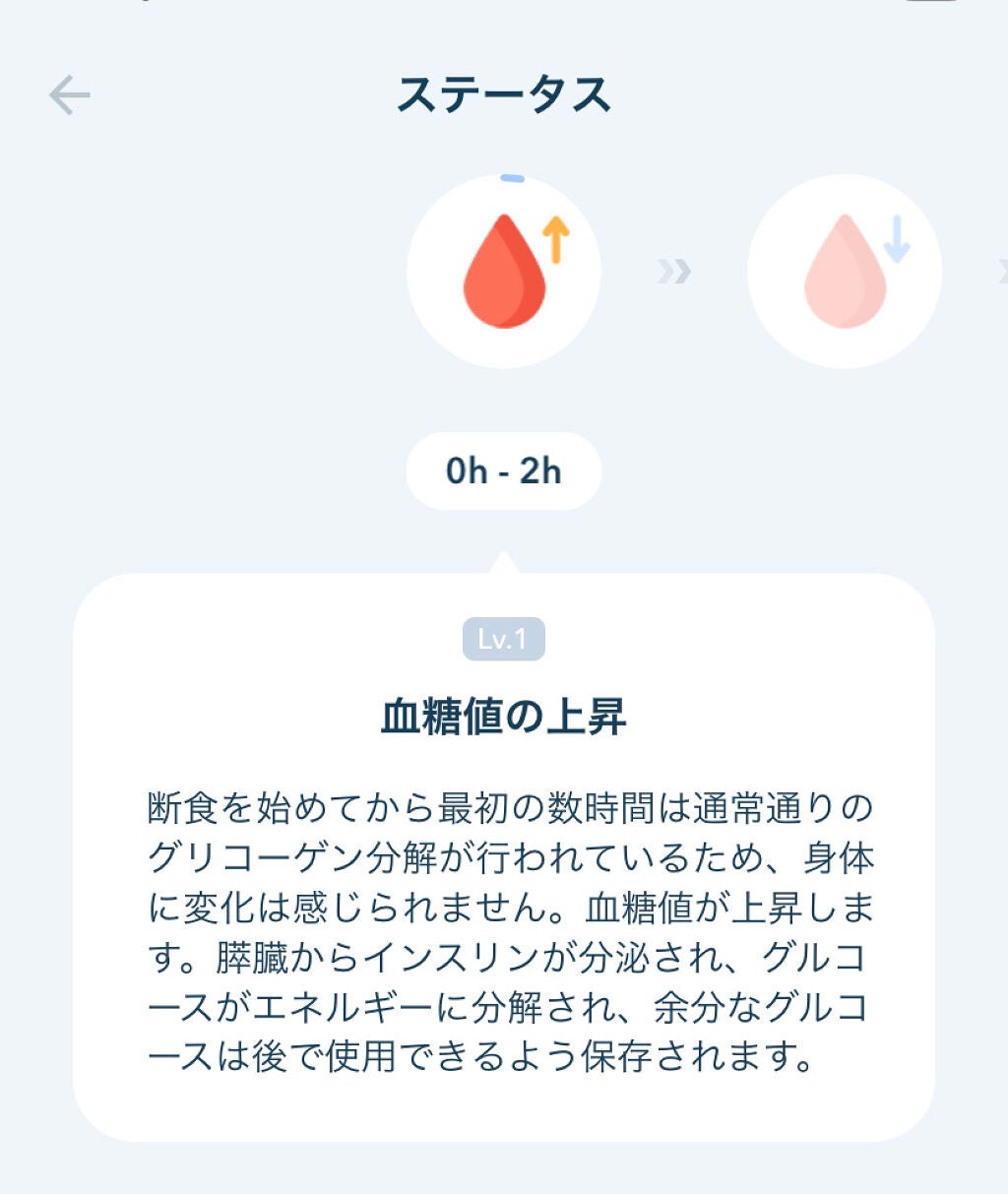This screenshot has width=1008, height=1194.
Task: Toggle to the 0h - 2h fasting stage
Action: tap(504, 471)
